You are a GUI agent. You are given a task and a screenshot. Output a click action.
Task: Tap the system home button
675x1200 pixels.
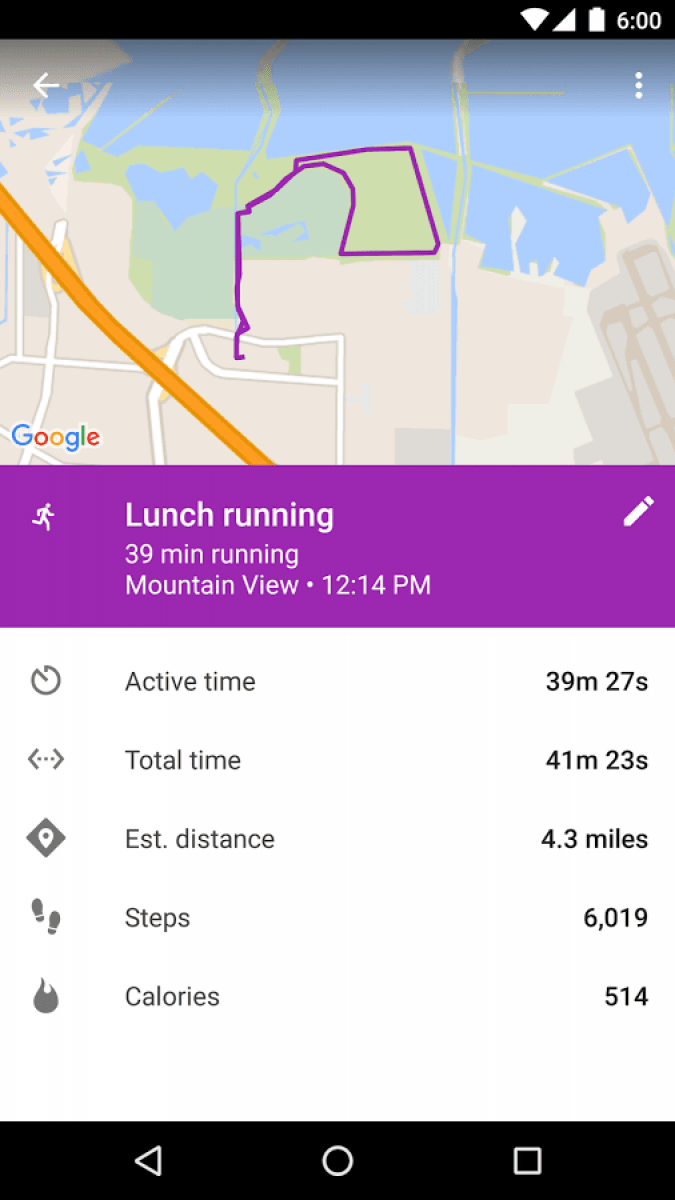[x=338, y=1160]
